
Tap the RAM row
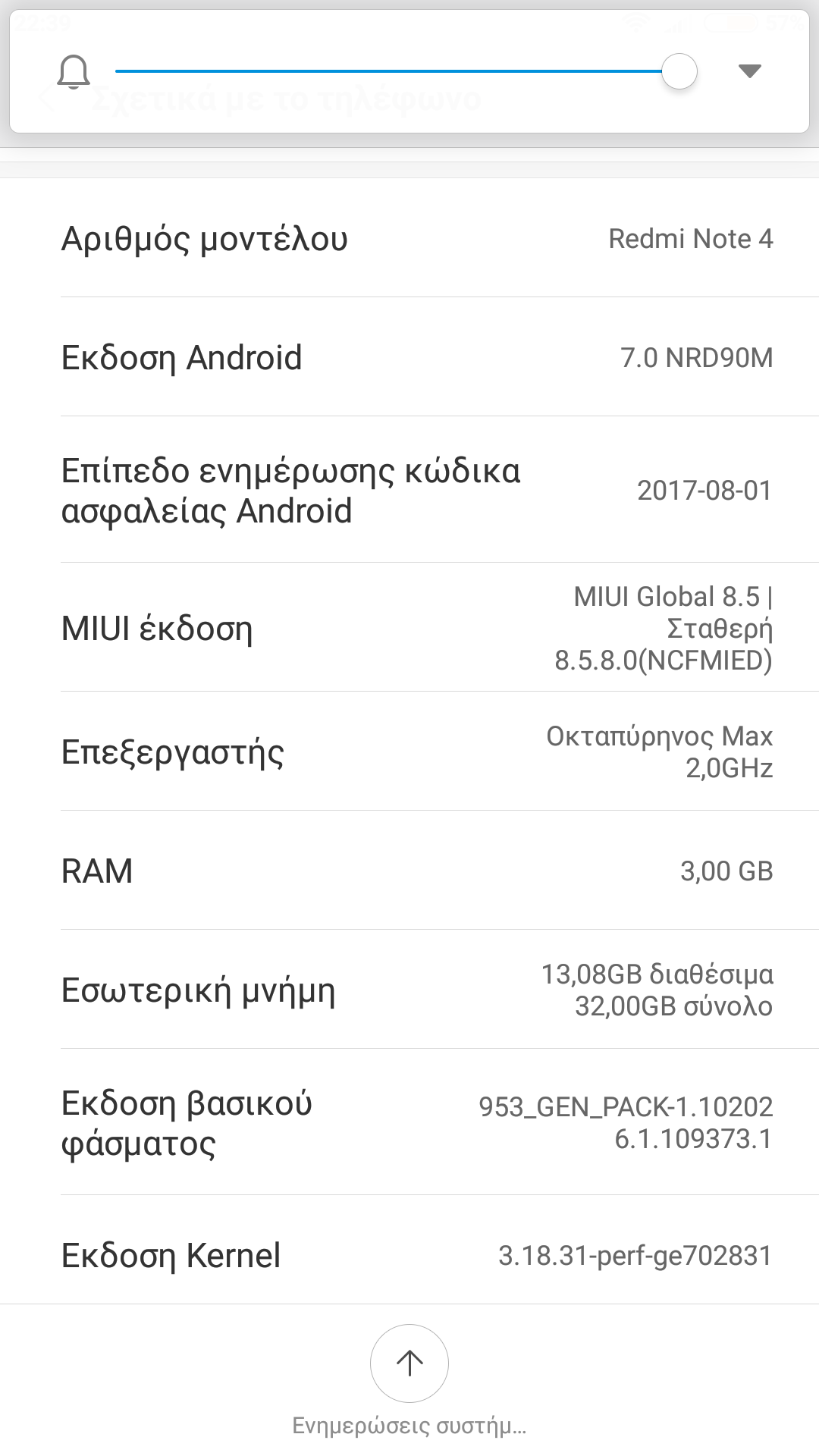[x=409, y=871]
